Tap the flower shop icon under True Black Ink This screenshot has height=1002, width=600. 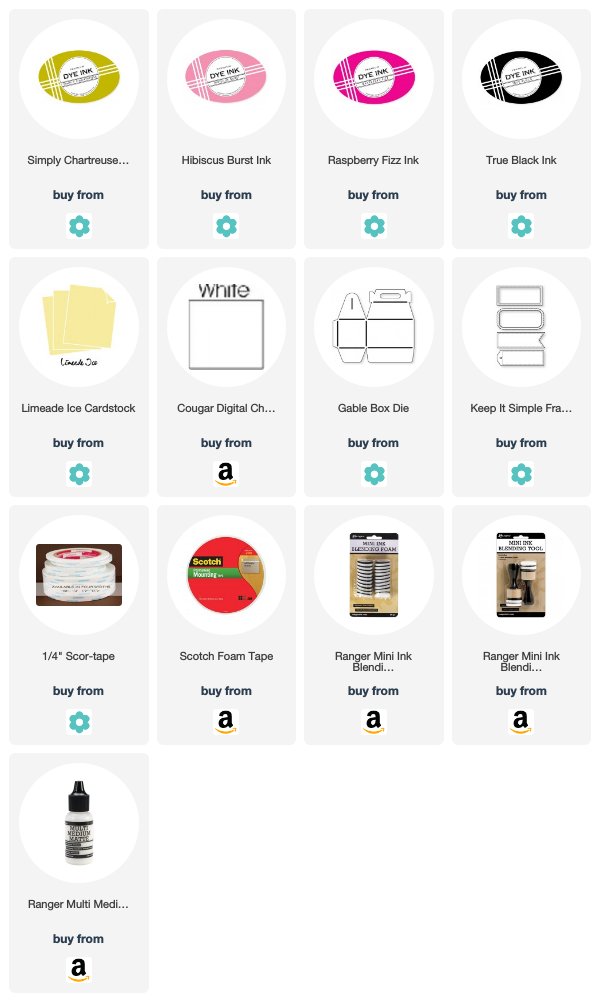[521, 226]
